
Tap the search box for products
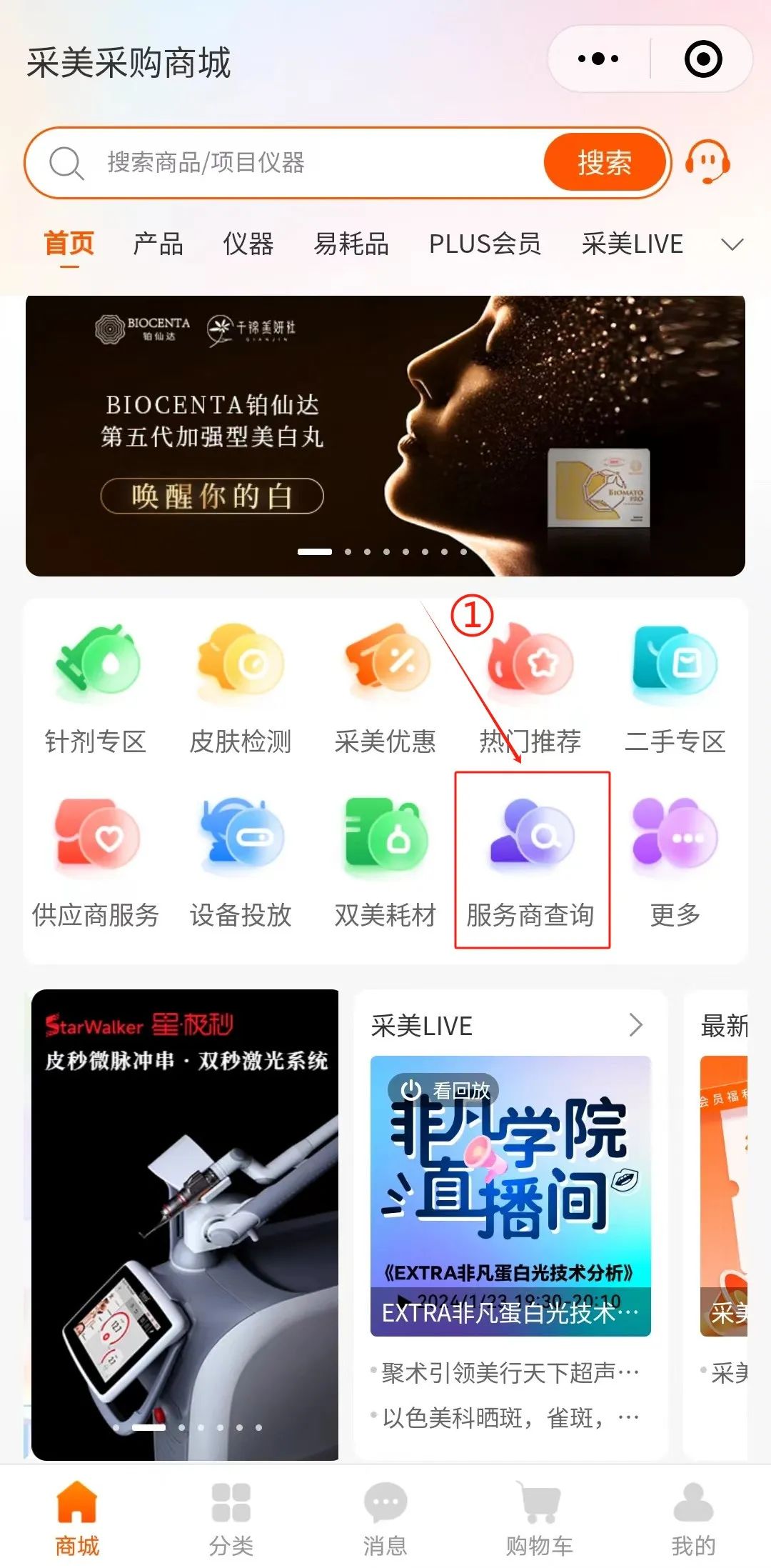tap(286, 163)
